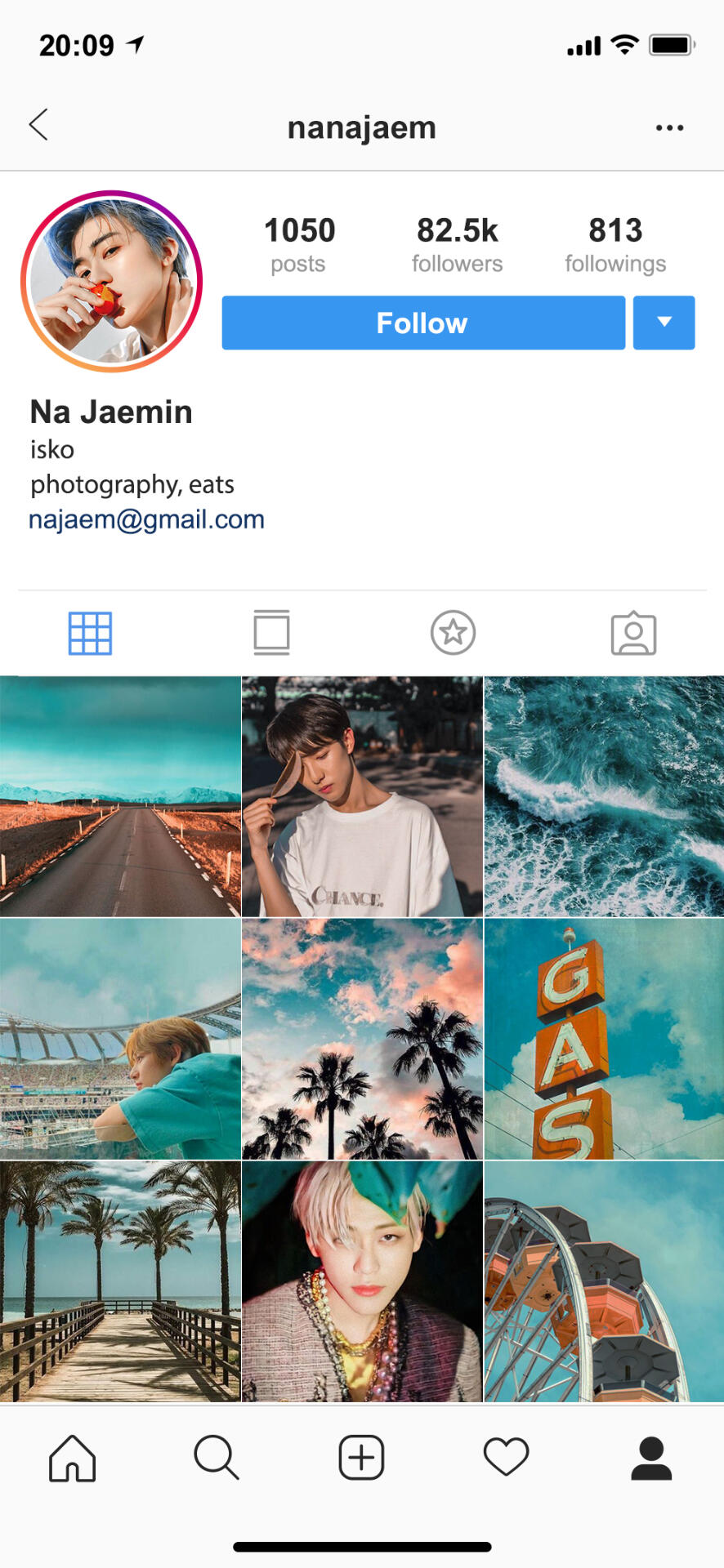Image resolution: width=724 pixels, height=1568 pixels.
Task: Show tagged photos tab
Action: (x=633, y=633)
